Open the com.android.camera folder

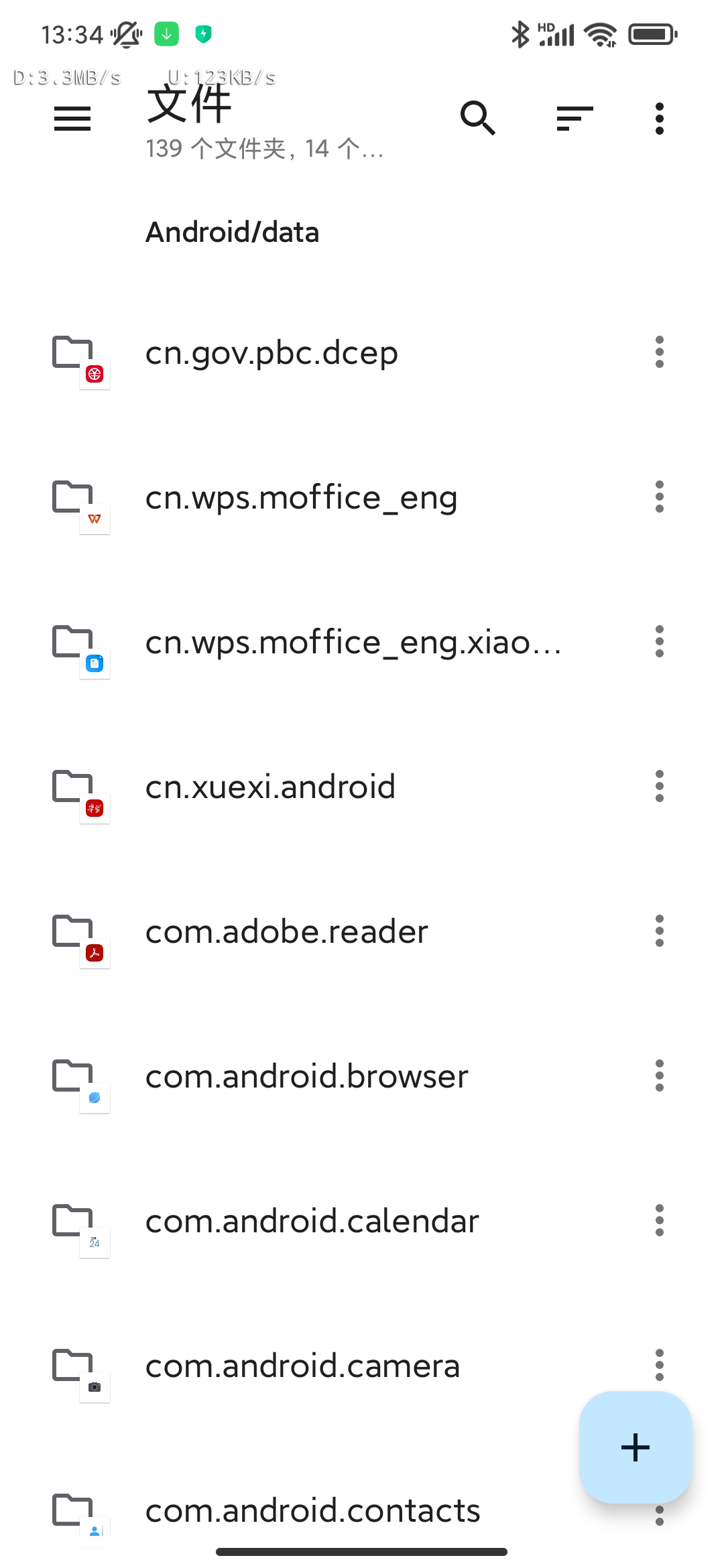pyautogui.click(x=302, y=1366)
